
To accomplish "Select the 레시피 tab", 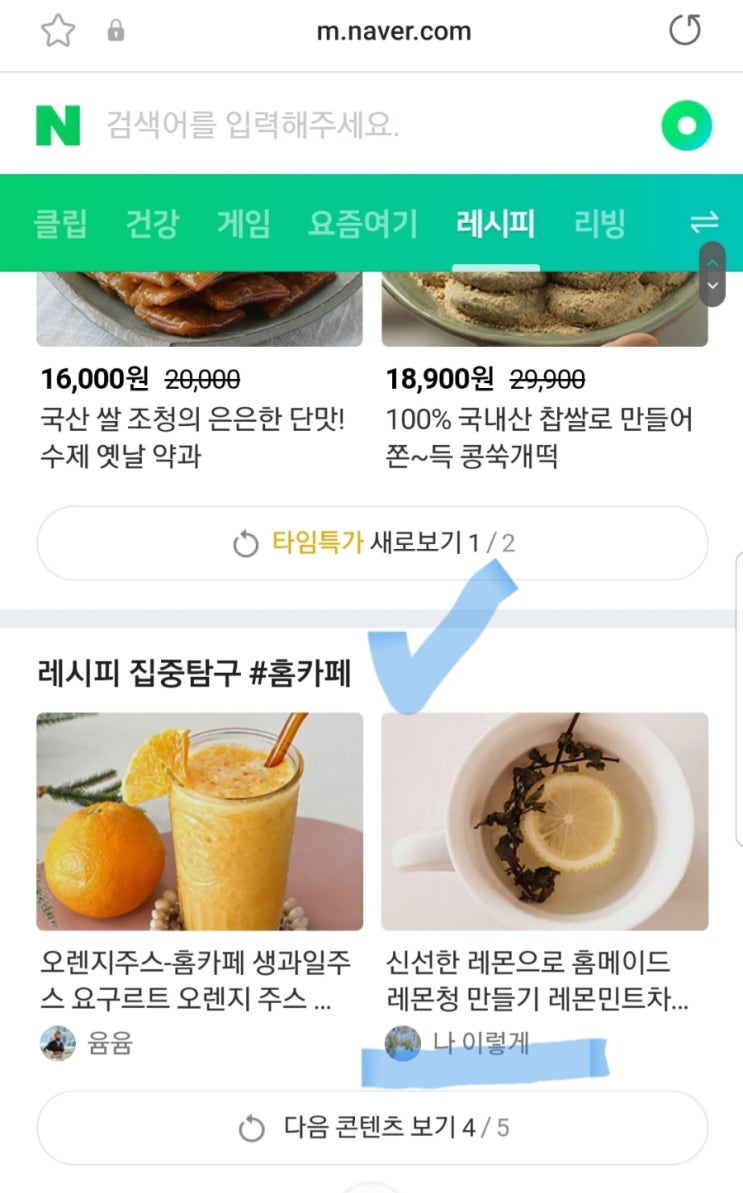I will click(496, 223).
